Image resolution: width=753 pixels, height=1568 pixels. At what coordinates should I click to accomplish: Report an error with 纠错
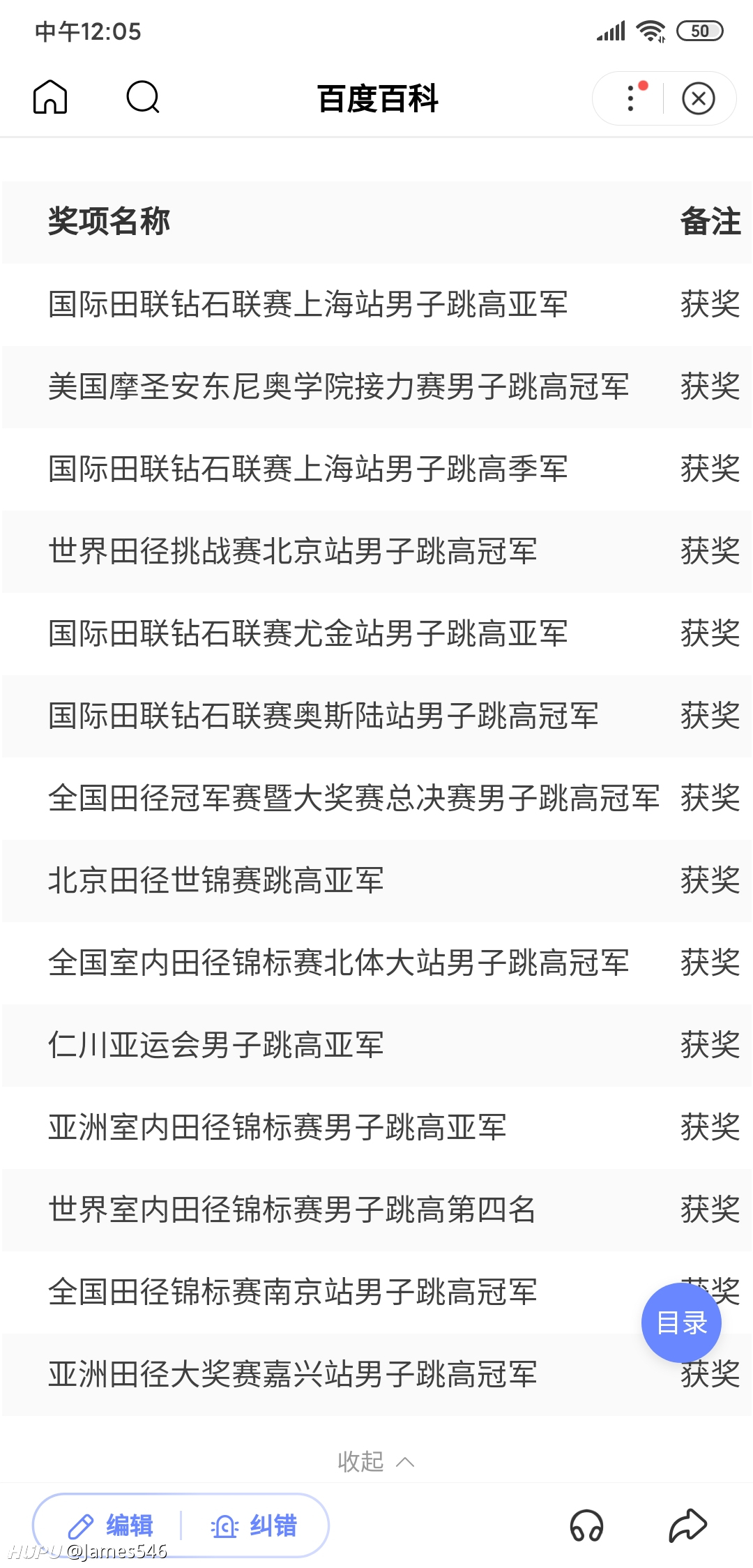click(x=254, y=1525)
